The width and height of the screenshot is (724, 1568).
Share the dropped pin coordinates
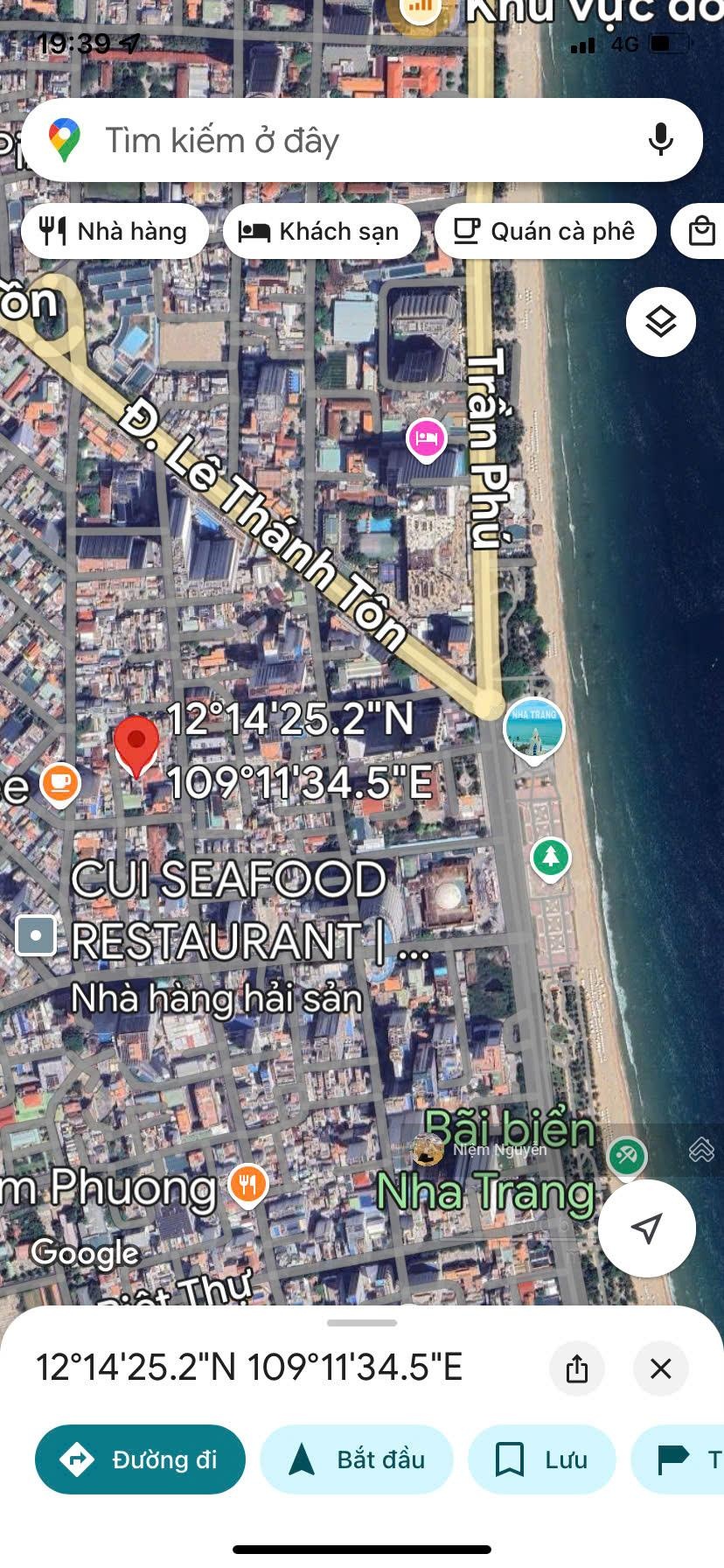coord(577,1368)
